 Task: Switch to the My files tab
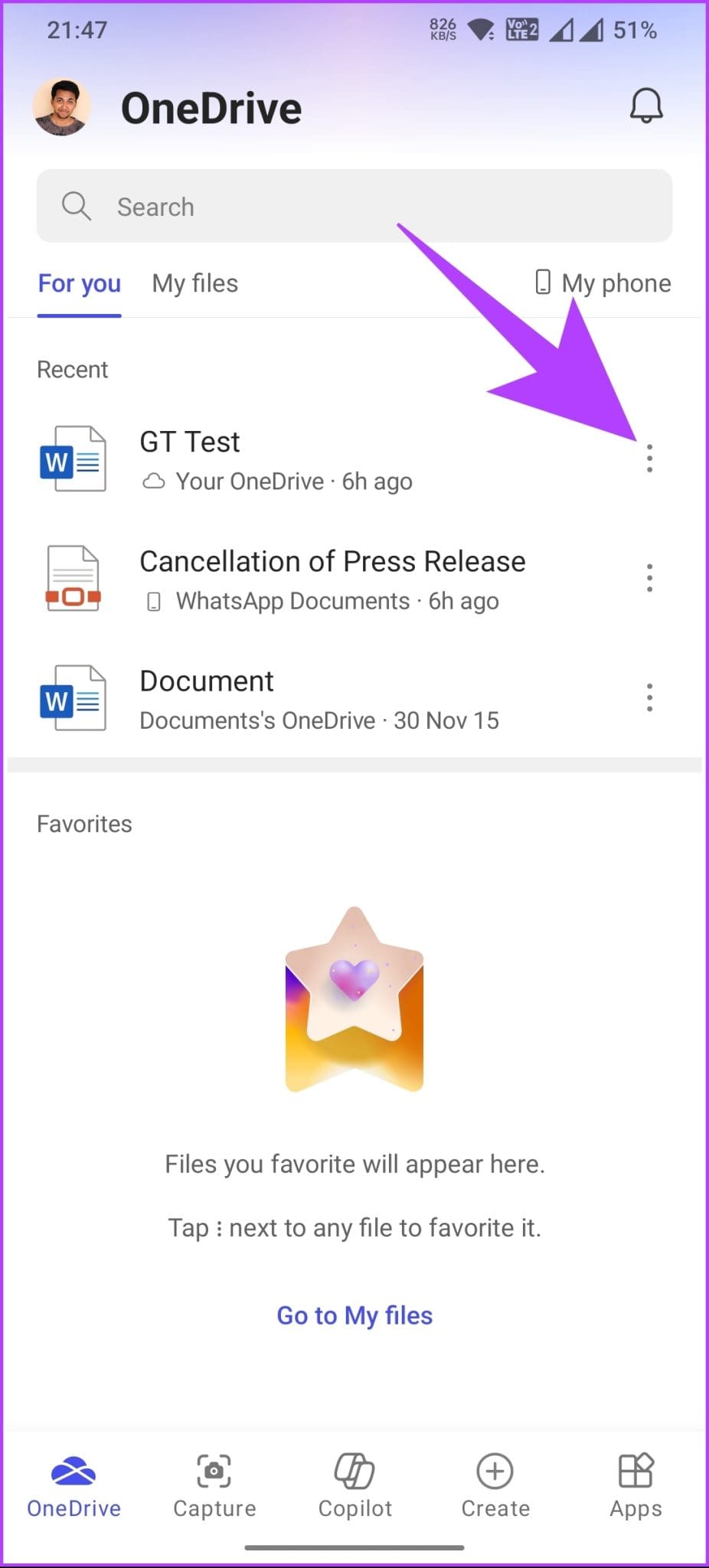[194, 283]
